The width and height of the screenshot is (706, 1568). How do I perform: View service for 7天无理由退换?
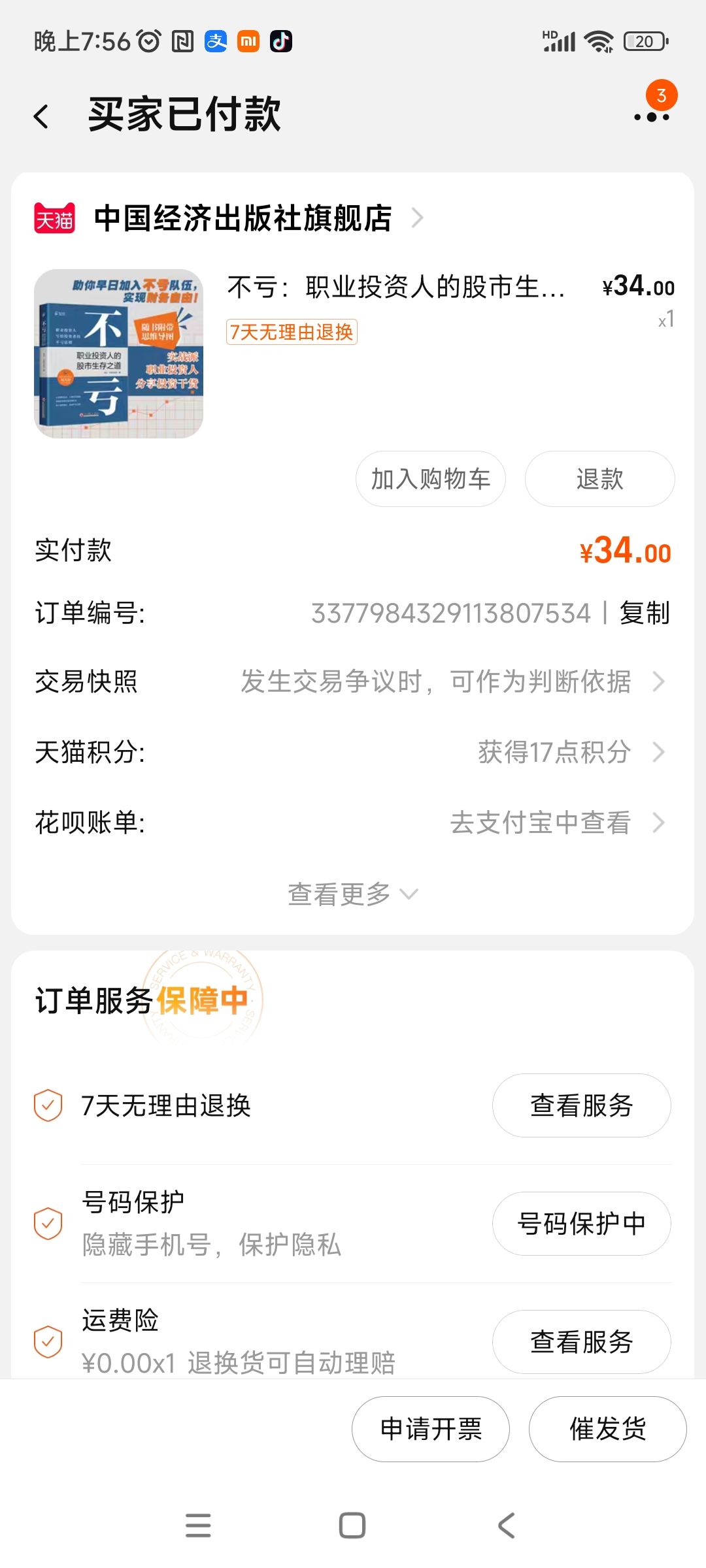[x=581, y=1105]
